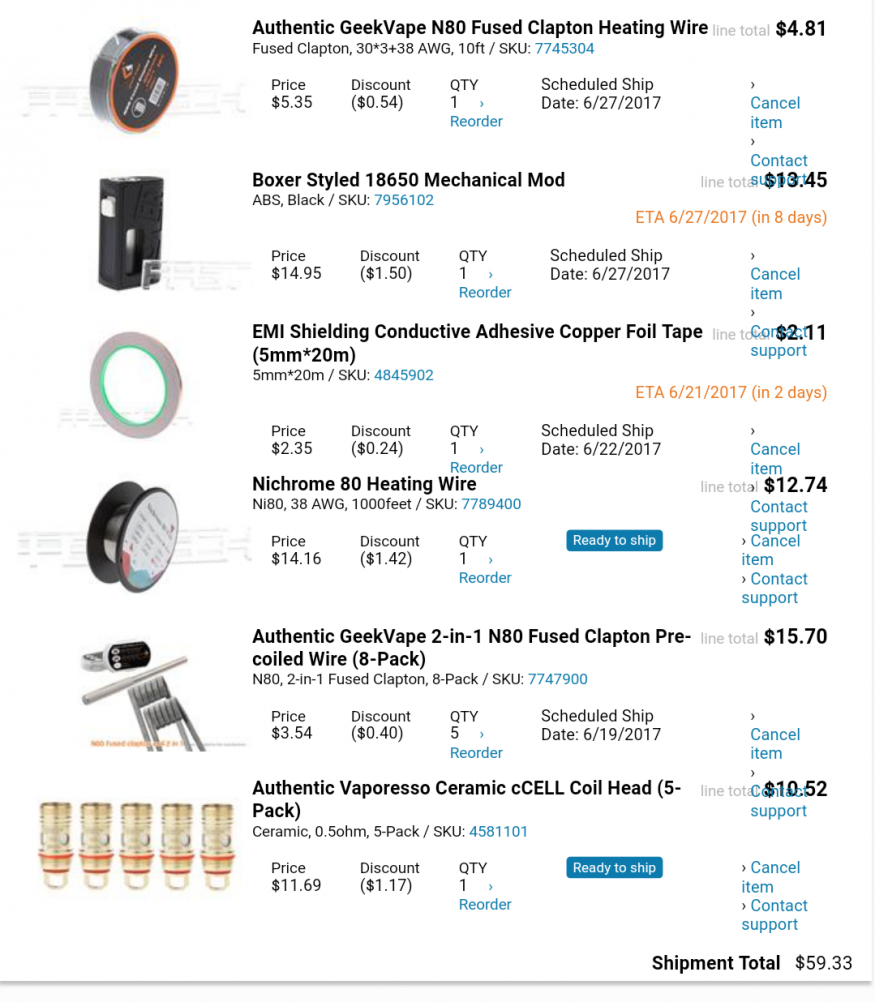Reorder Vaporesso Ceramic cCELL Coil Head
This screenshot has height=1002, width=875.
pos(485,904)
